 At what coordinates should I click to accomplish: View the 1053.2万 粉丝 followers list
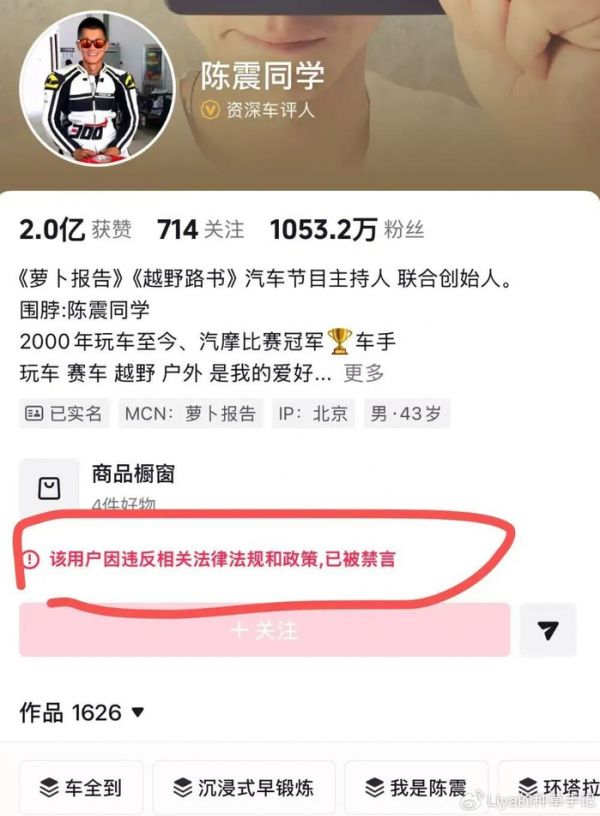coord(347,230)
